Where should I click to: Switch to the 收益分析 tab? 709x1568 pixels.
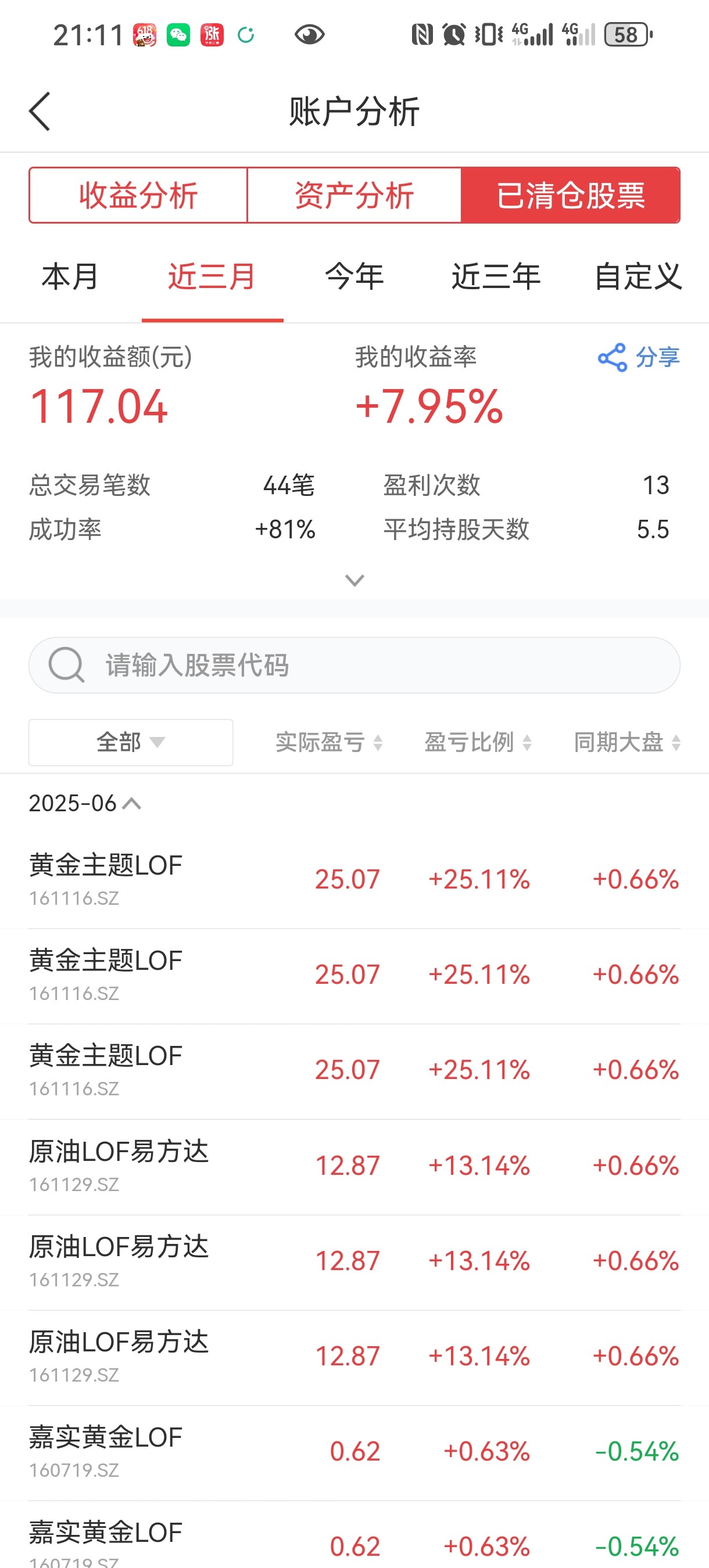tap(138, 195)
